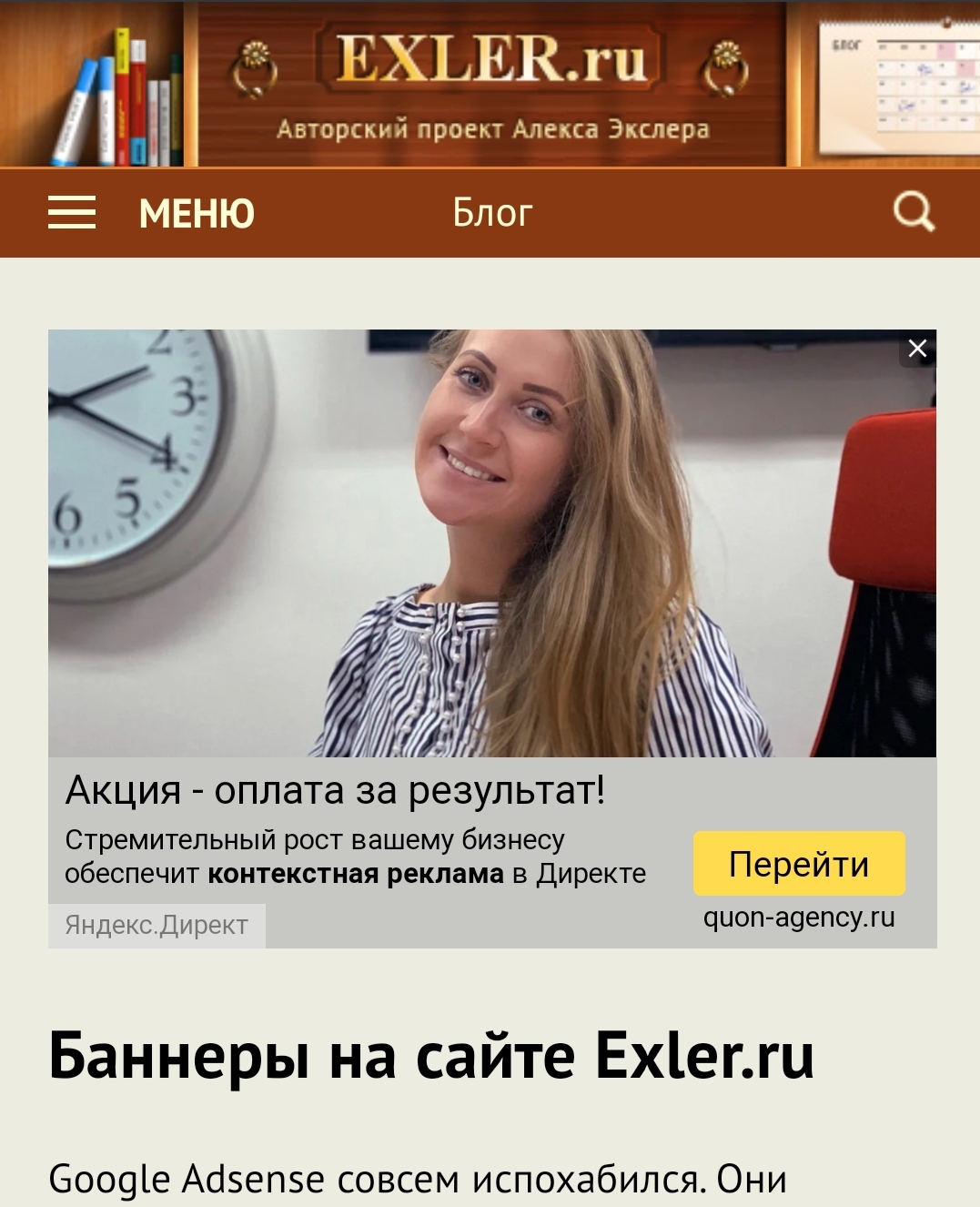This screenshot has width=980, height=1207.
Task: Open the Блог section title
Action: (491, 213)
